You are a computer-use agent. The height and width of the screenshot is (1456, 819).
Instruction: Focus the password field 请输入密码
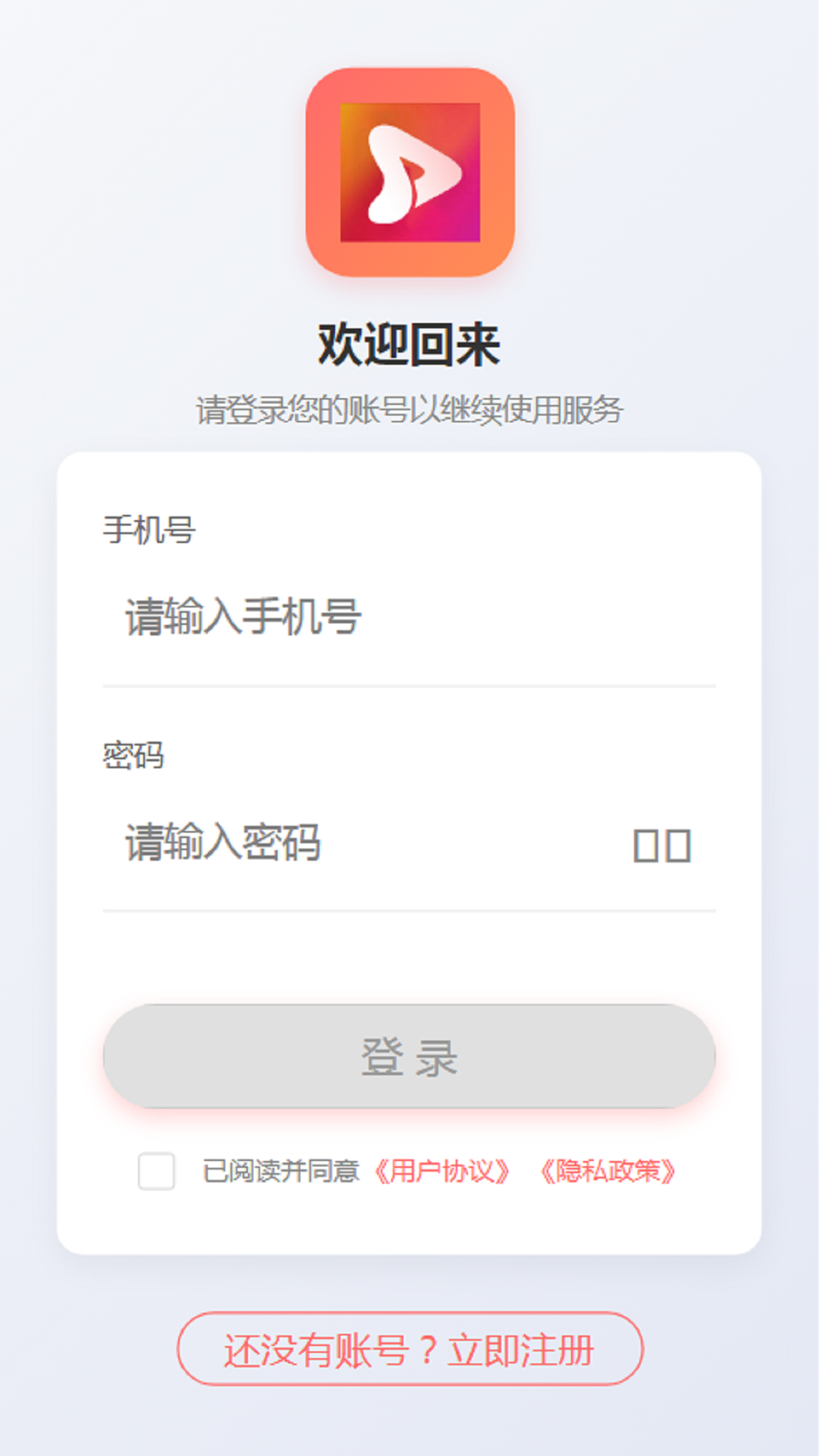[364, 843]
